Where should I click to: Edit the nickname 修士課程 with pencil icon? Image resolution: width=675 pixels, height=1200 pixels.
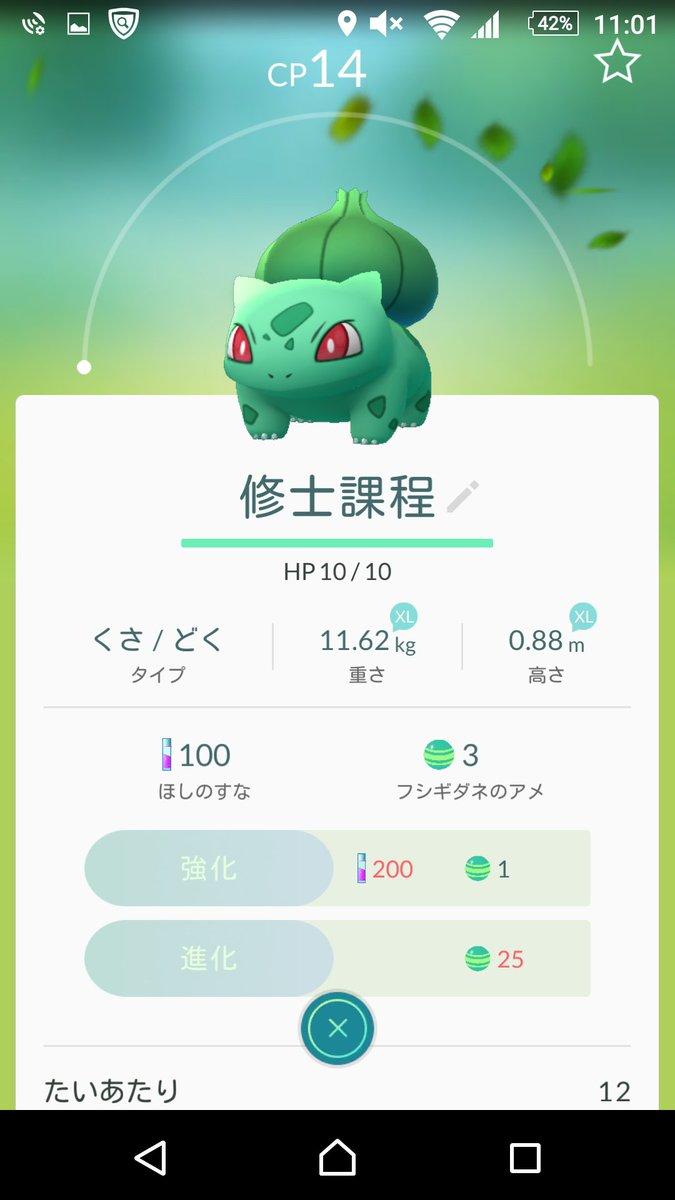463,497
